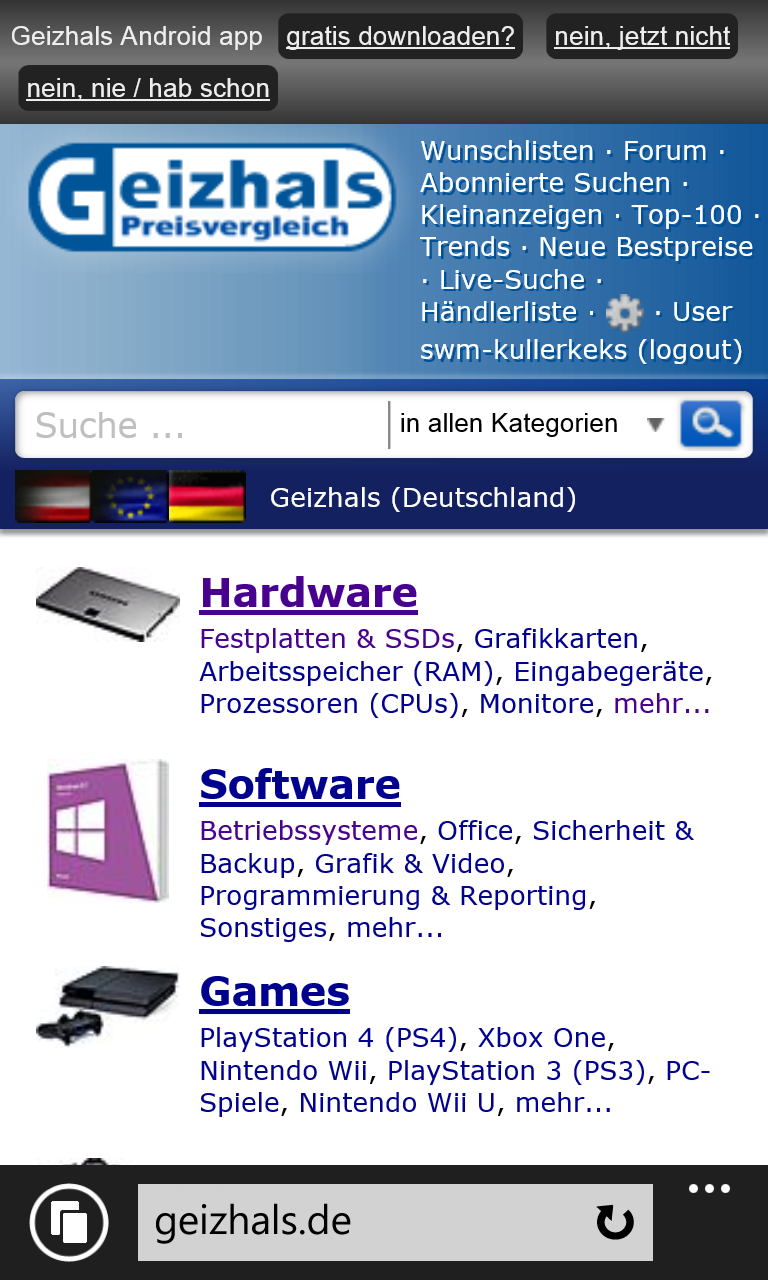Tap 'gratis downloaden?' for the Android app
Viewport: 768px width, 1280px height.
click(x=400, y=37)
